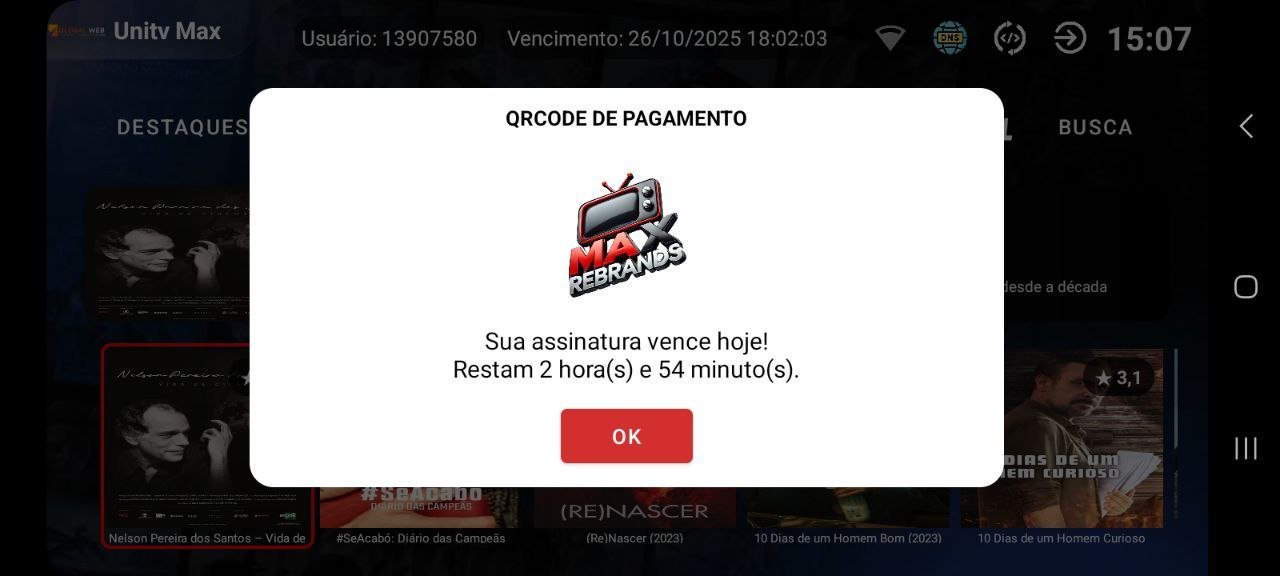Open 10 Dias de um Homem Bom (2023)
1280x576 pixels.
point(848,510)
